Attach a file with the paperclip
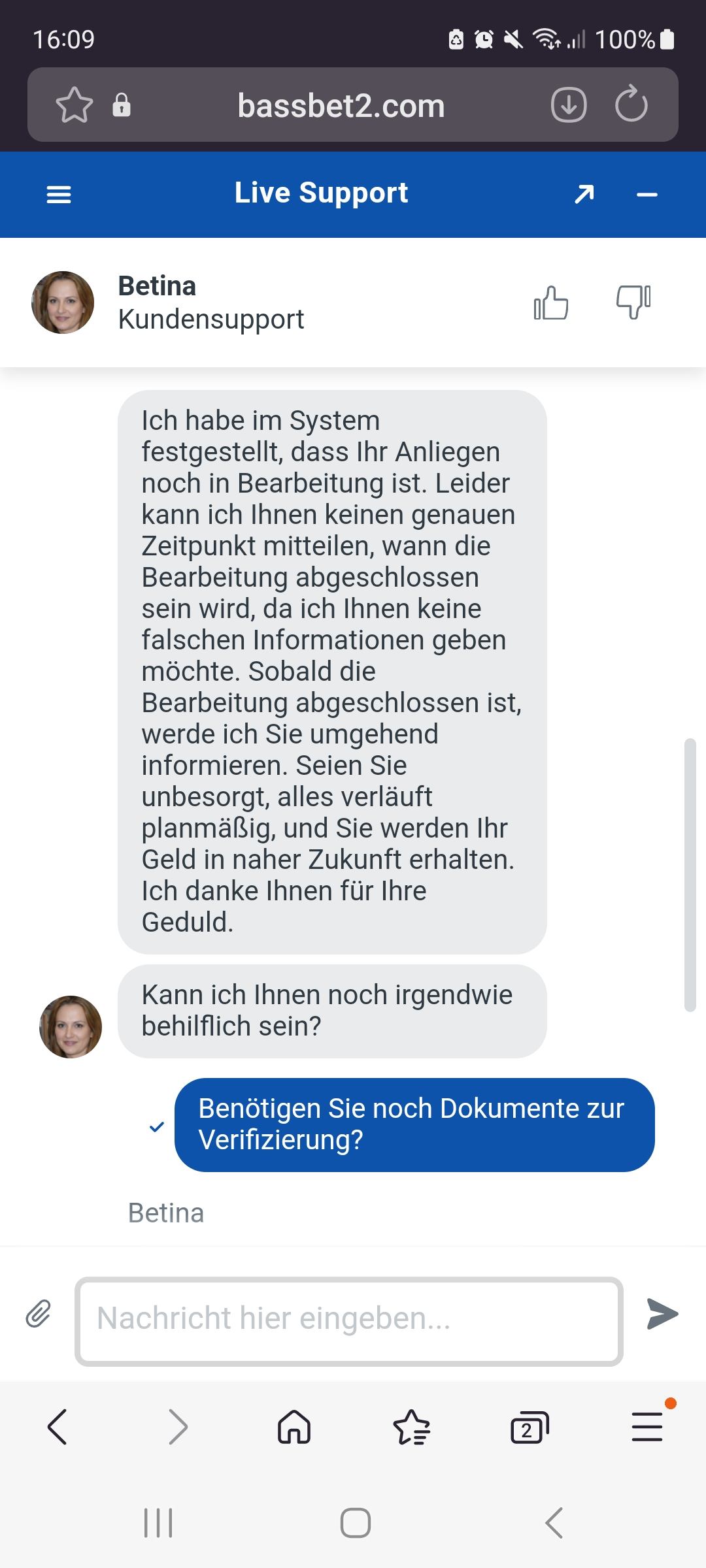This screenshot has width=706, height=1568. (38, 1314)
